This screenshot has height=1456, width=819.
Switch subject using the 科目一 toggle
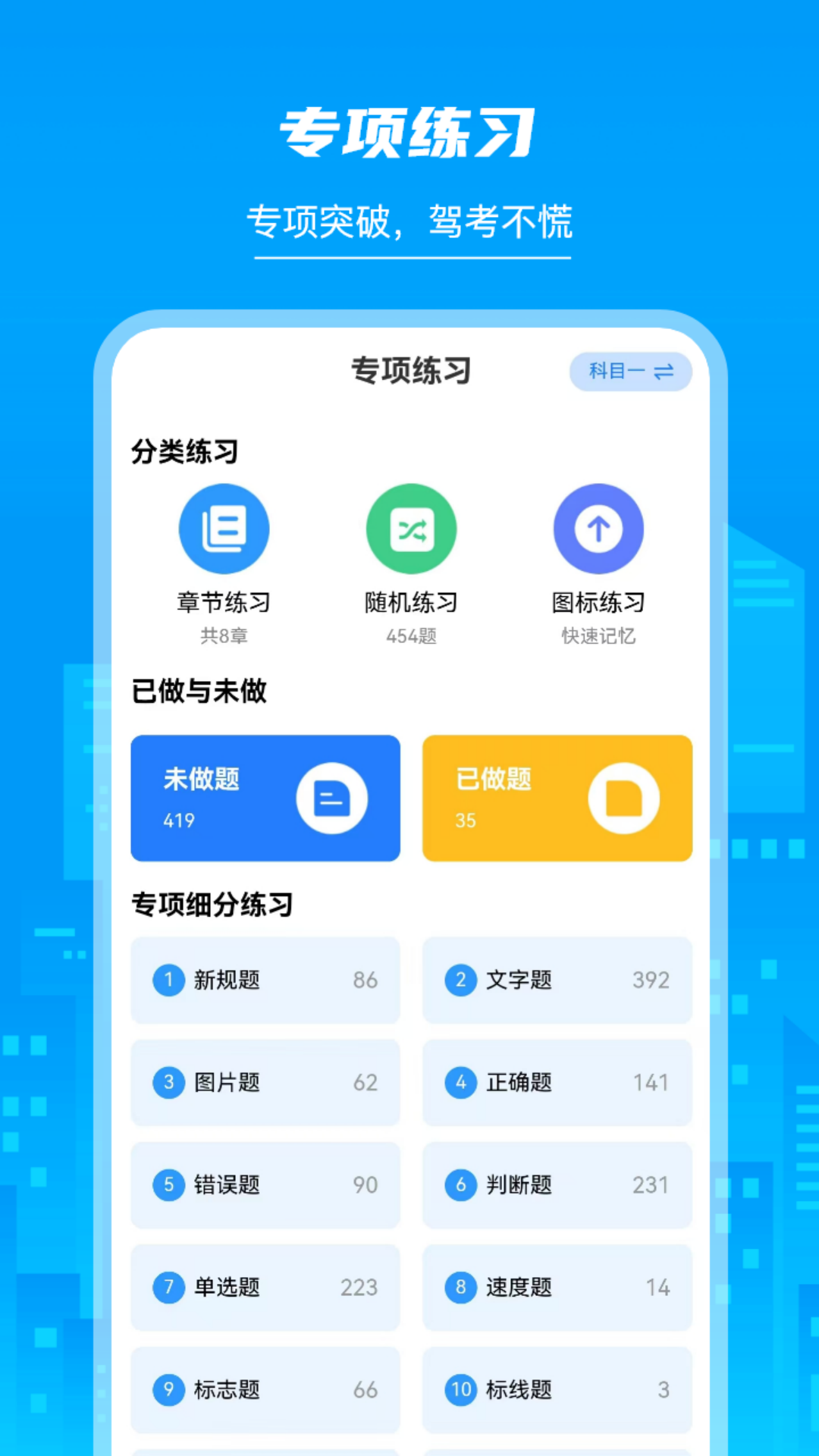tap(630, 372)
